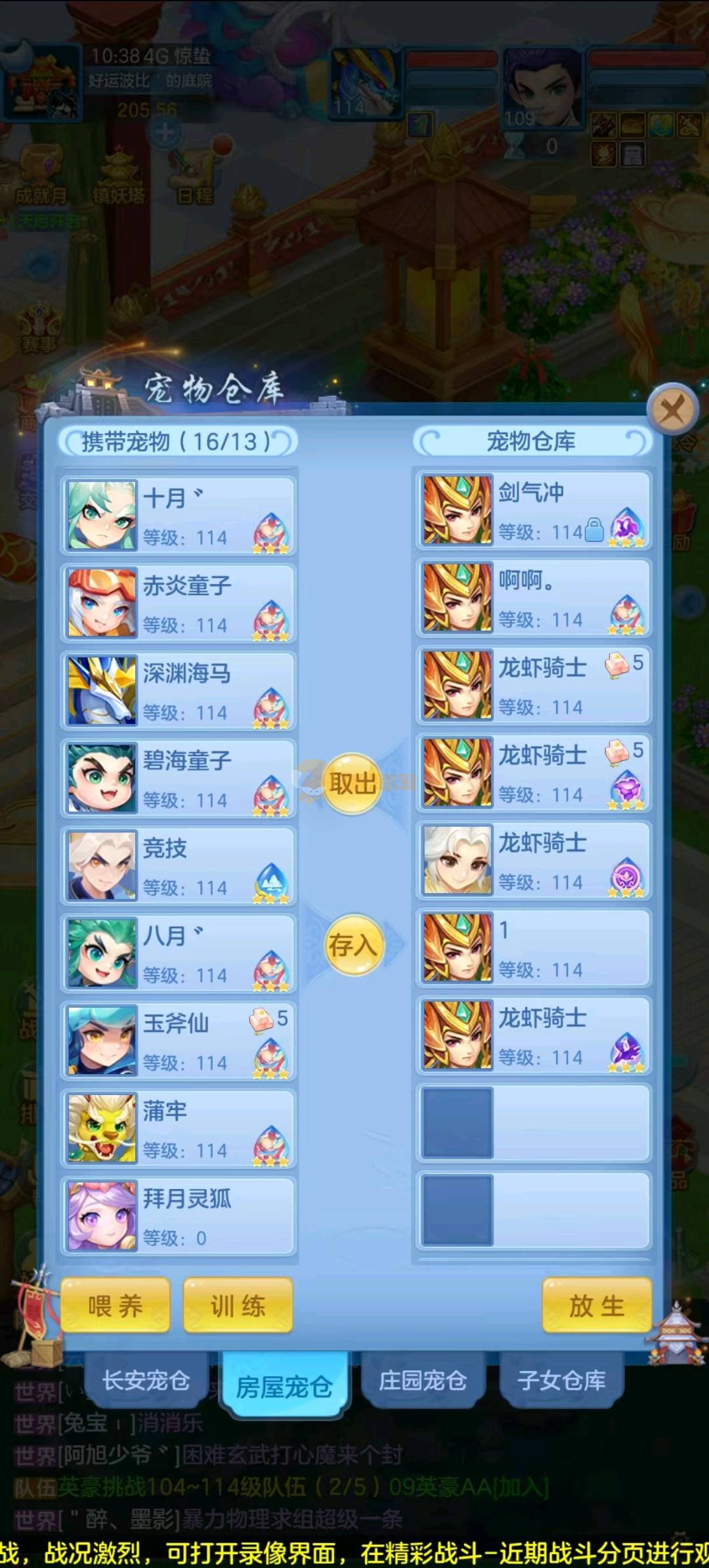709x1568 pixels.
Task: Select carried pet 玉斧仙
Action: [179, 1041]
